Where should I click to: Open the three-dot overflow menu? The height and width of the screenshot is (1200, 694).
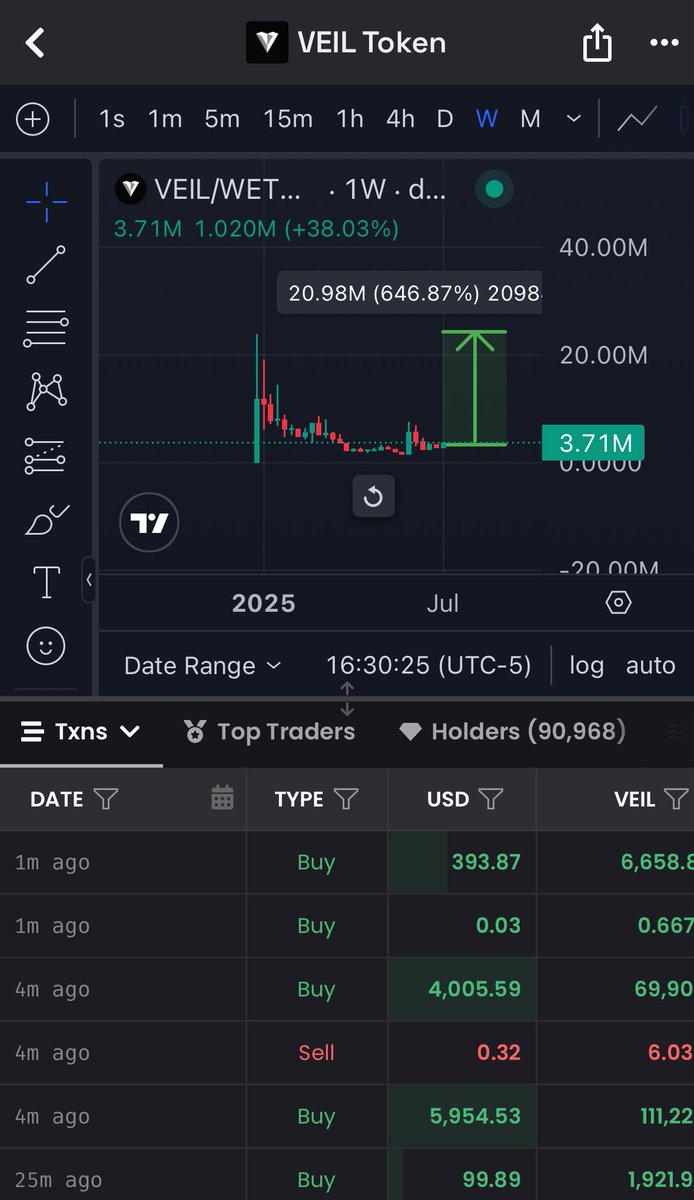[664, 43]
